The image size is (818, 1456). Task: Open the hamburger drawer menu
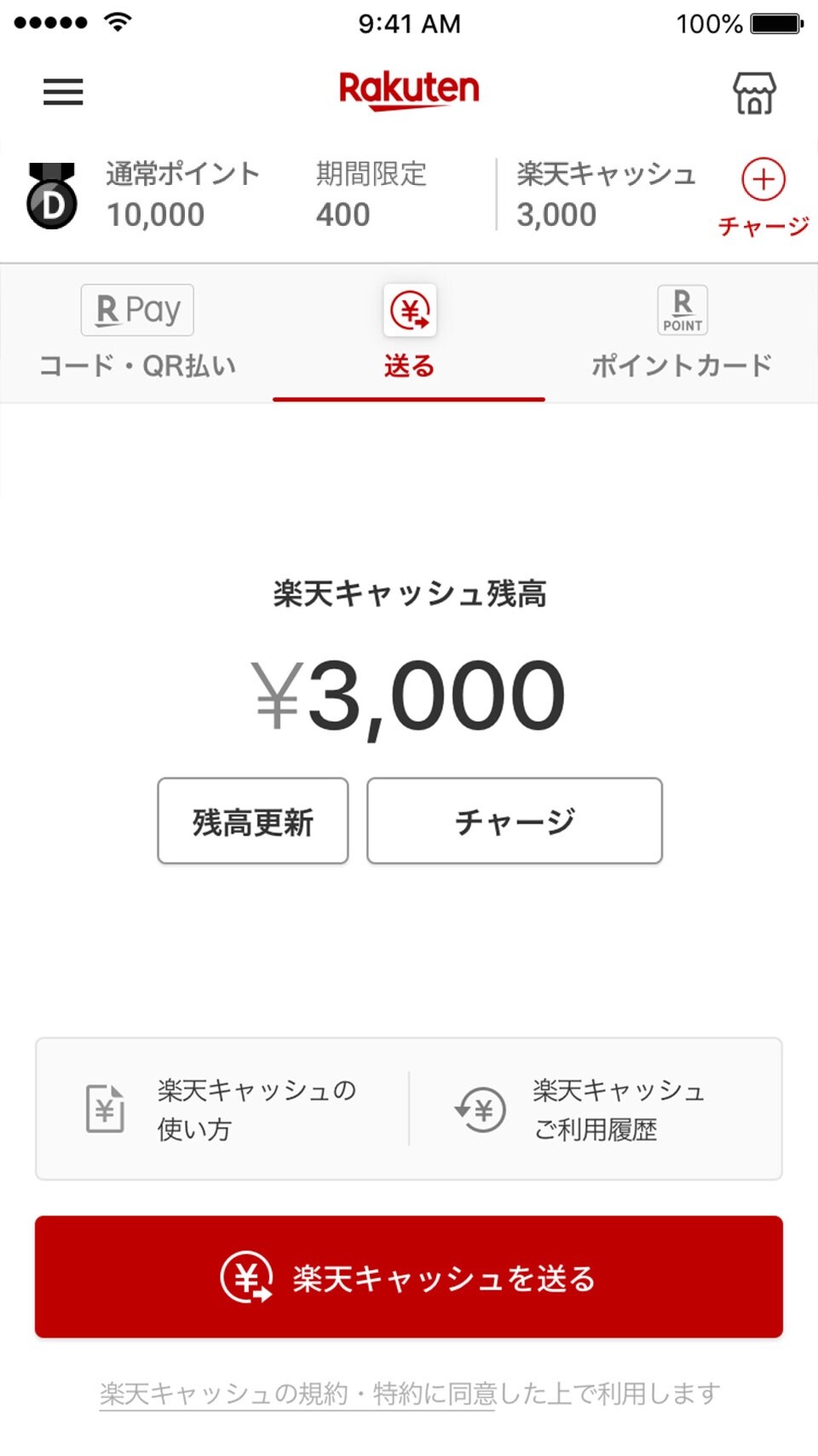[63, 91]
